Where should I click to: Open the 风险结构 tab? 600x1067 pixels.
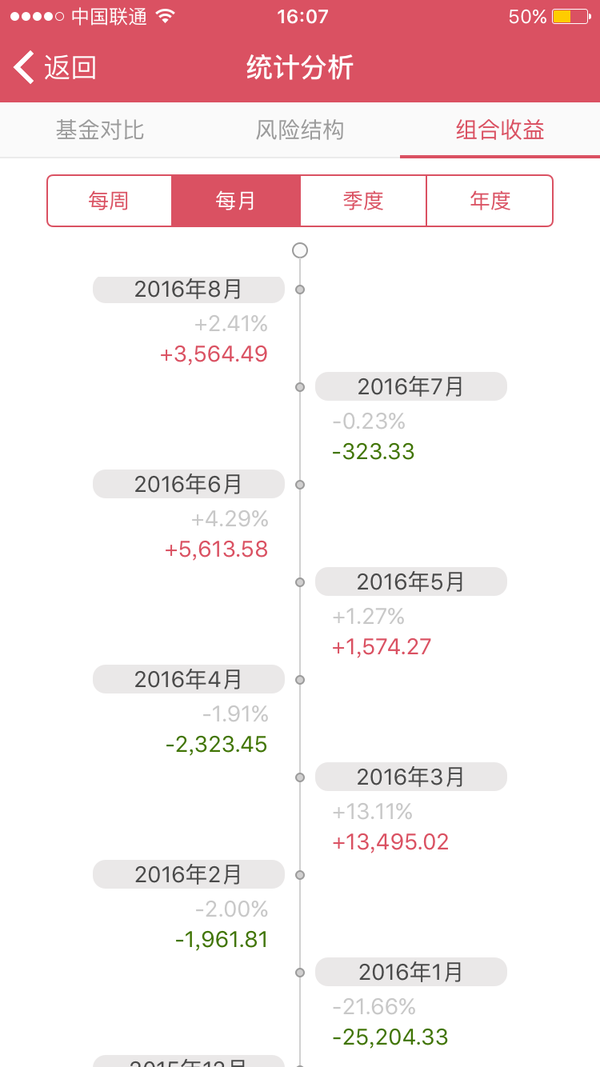coord(300,130)
